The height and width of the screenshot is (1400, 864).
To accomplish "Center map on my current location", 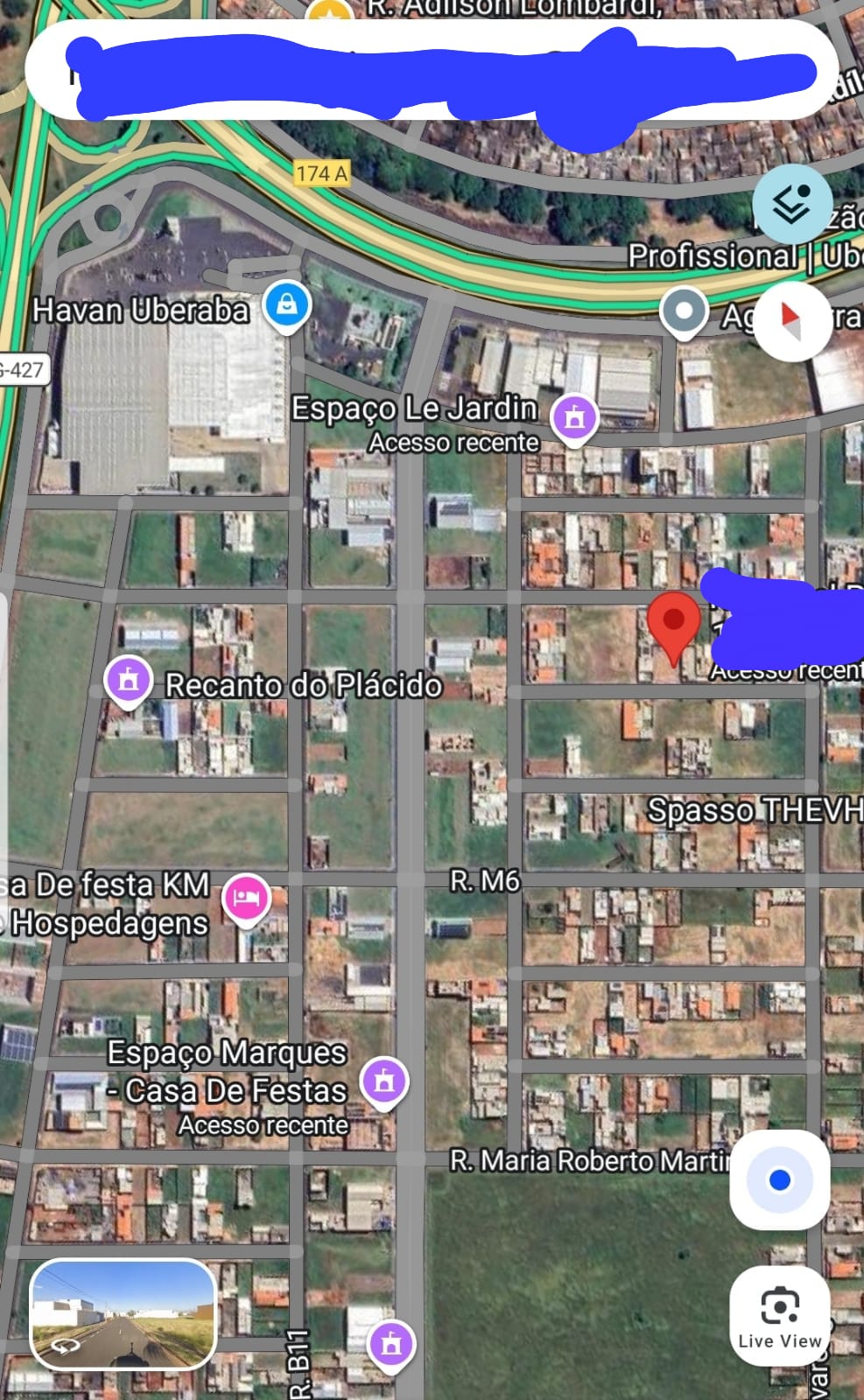I will (x=779, y=1180).
